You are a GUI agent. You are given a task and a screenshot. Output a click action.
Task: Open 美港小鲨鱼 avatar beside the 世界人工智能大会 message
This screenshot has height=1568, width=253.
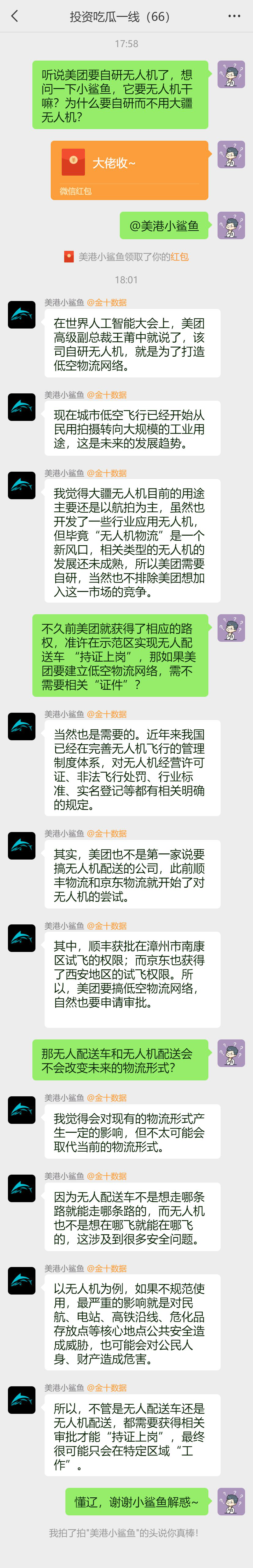21,315
